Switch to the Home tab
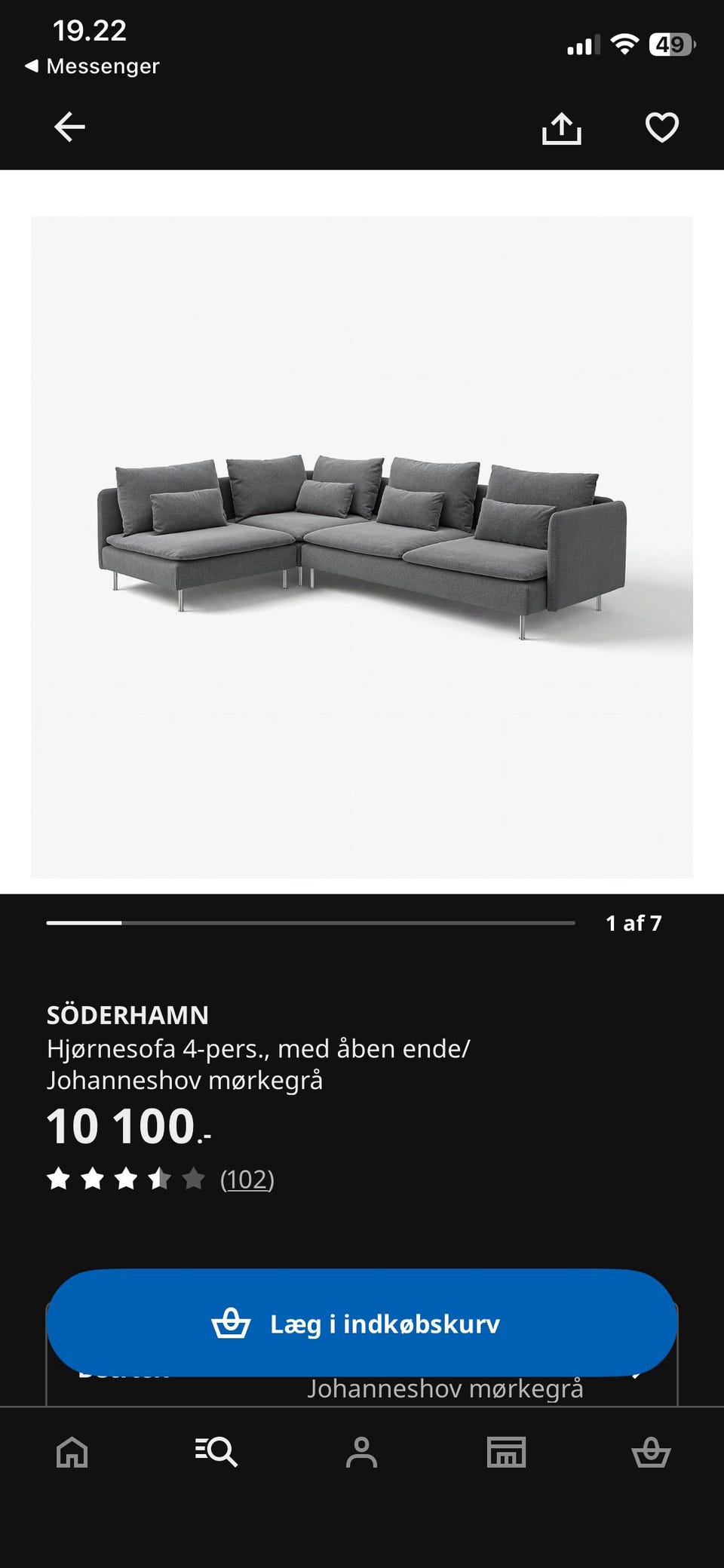The width and height of the screenshot is (724, 1568). tap(72, 1452)
